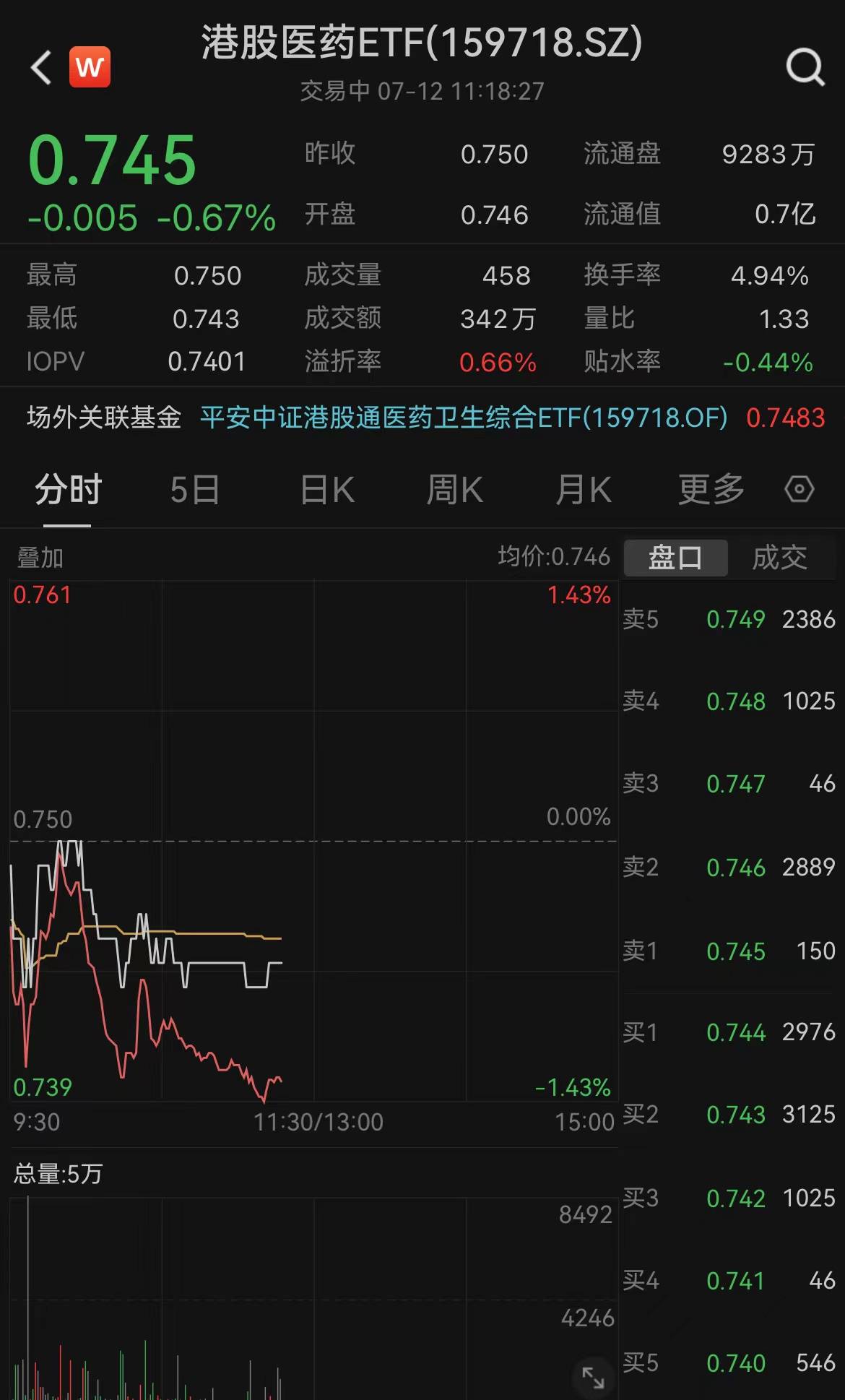Expand the chart to full screen
845x1400 pixels.
(593, 1377)
